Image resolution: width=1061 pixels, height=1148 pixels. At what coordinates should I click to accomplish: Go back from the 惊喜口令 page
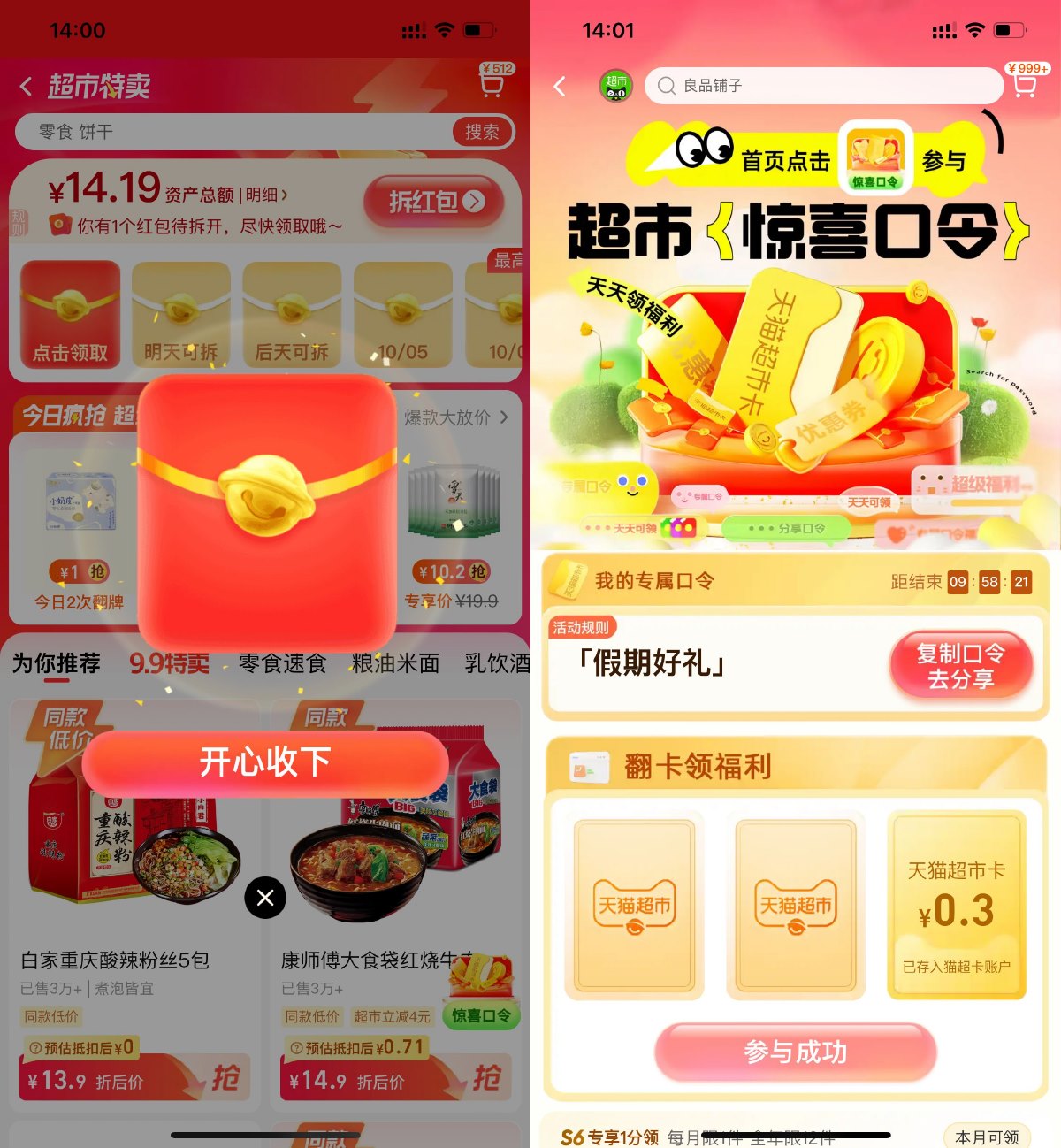tap(559, 86)
